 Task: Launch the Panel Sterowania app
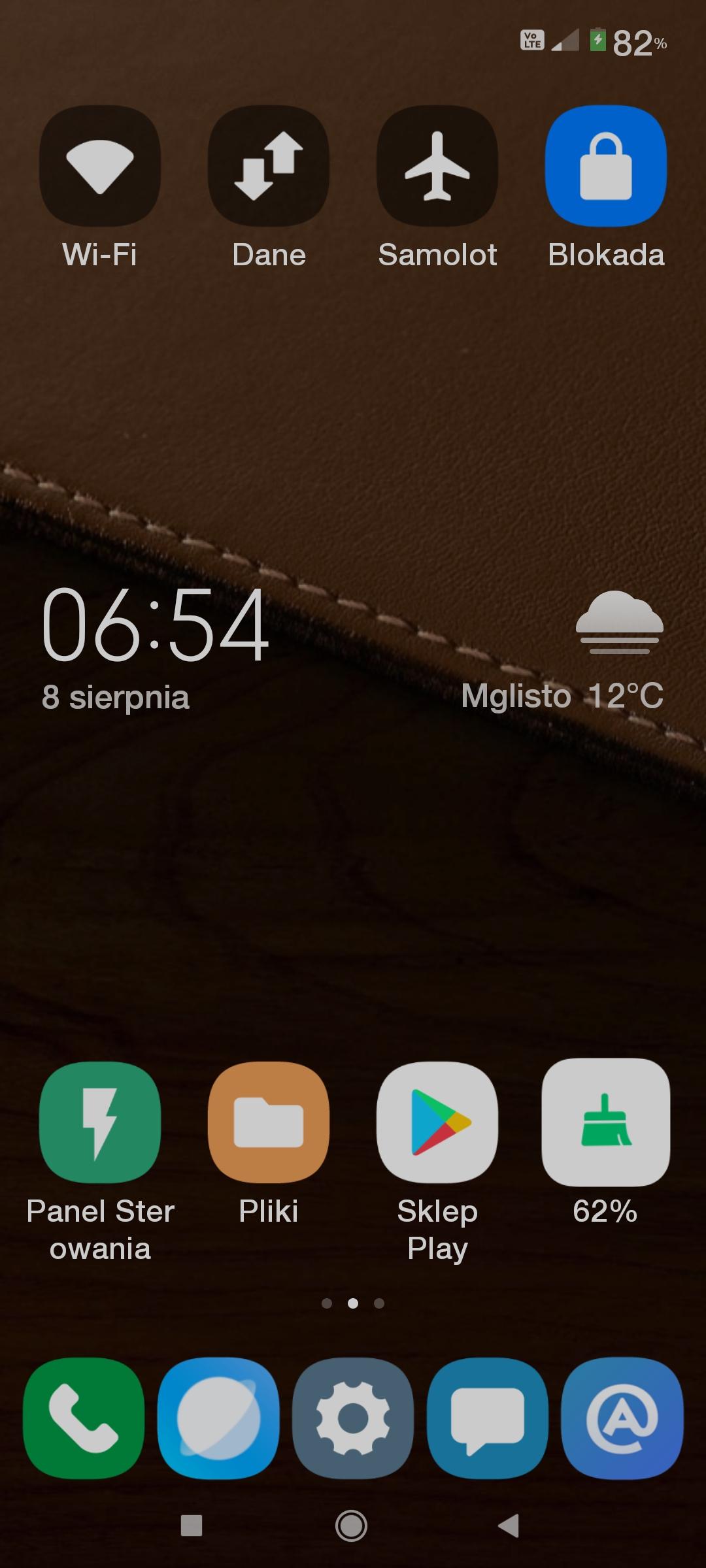click(99, 1122)
